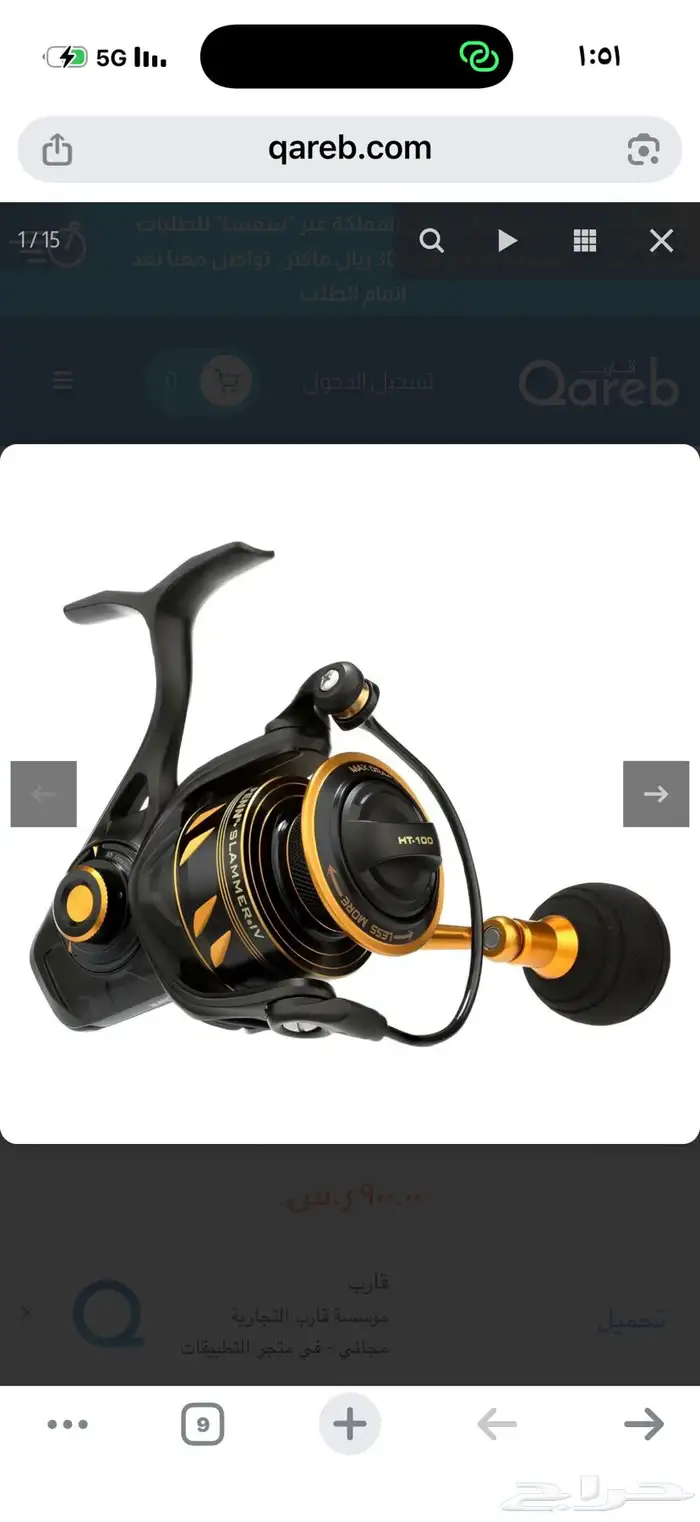Tap the camera scan icon in address bar

point(643,150)
